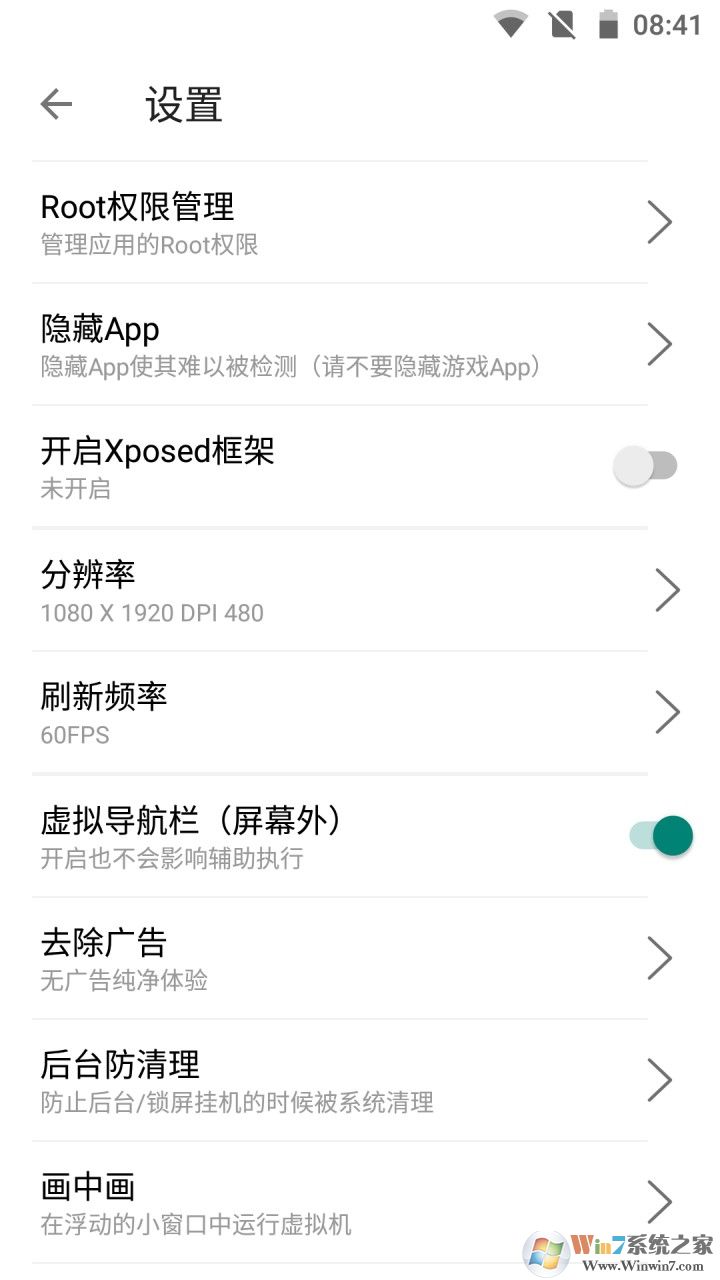Open the 画中画 setting
720x1280 pixels.
coord(340,1202)
